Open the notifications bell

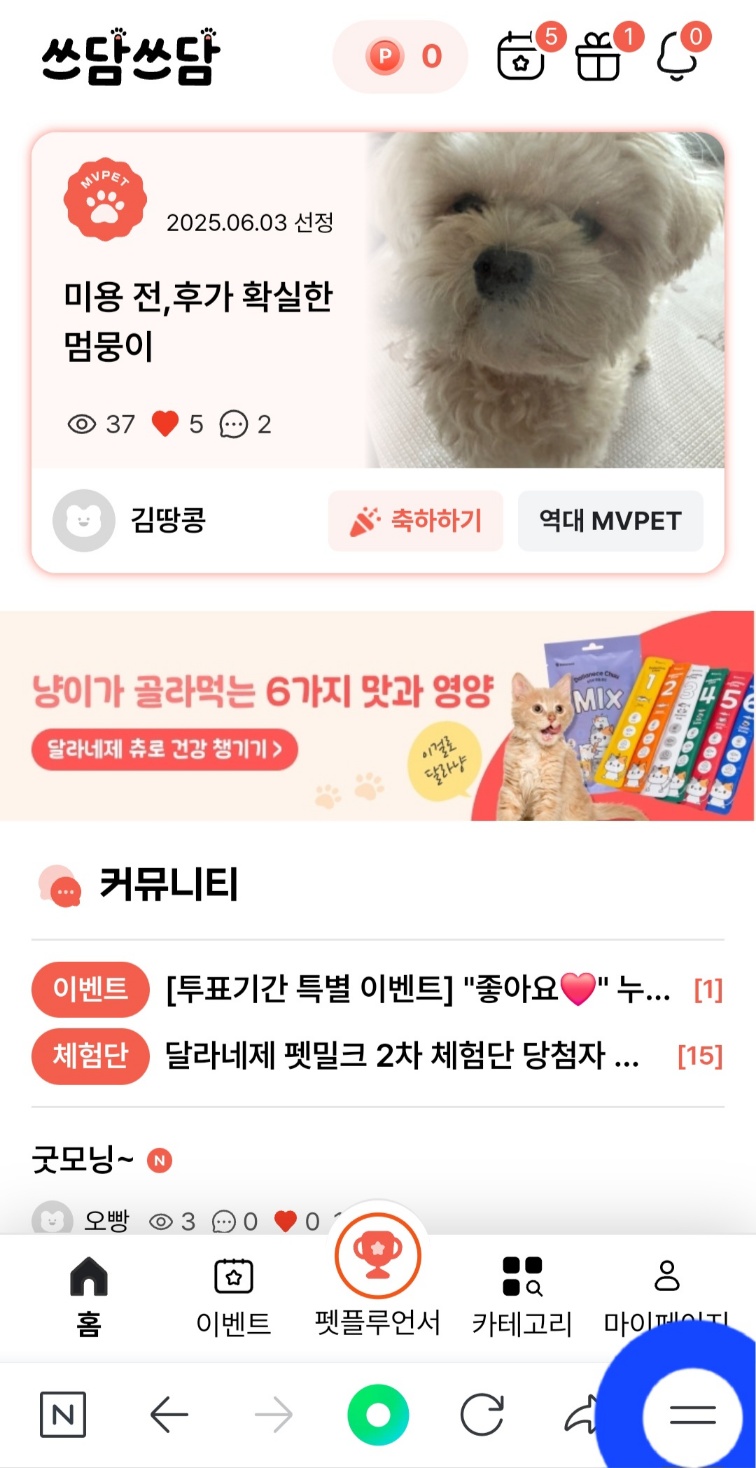click(677, 56)
